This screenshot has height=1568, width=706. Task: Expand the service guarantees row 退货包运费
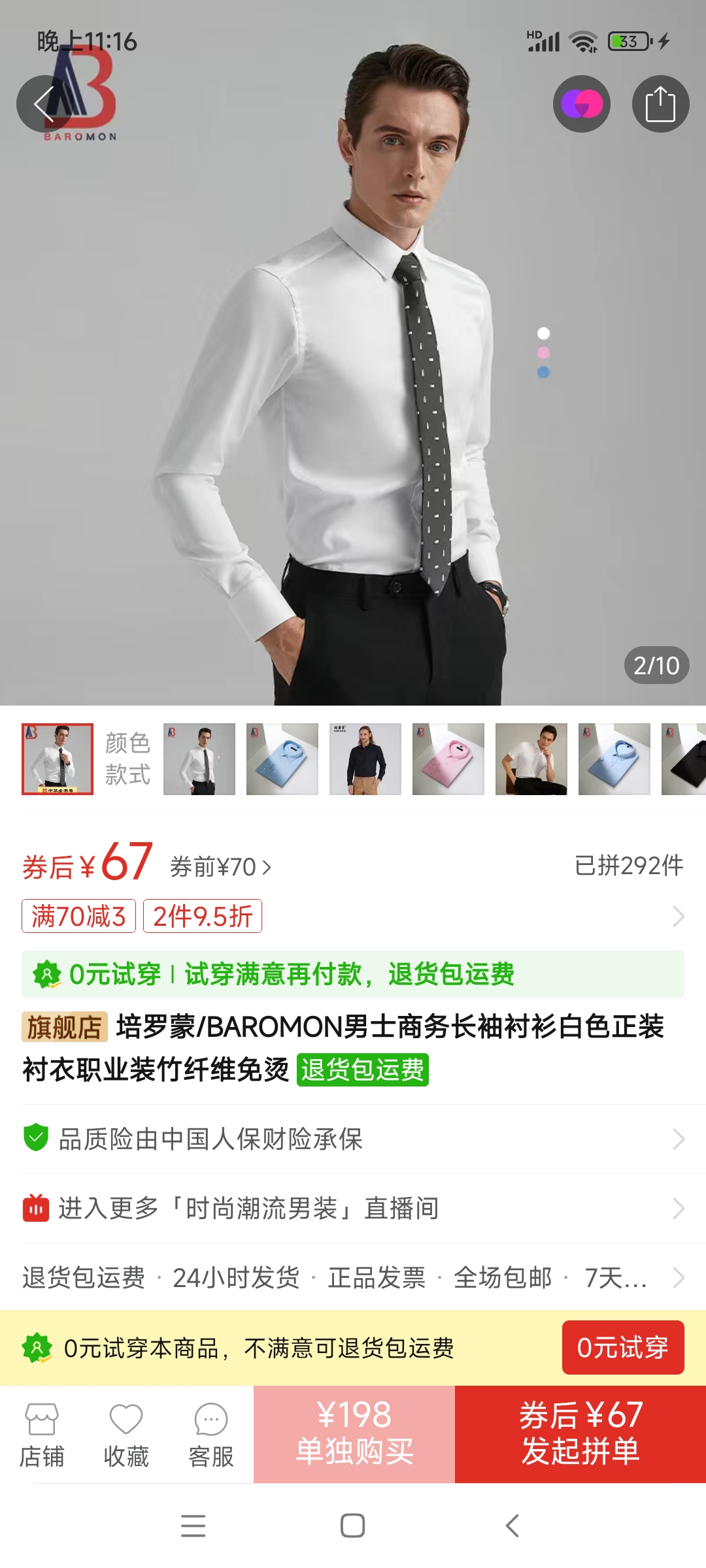tap(353, 1277)
